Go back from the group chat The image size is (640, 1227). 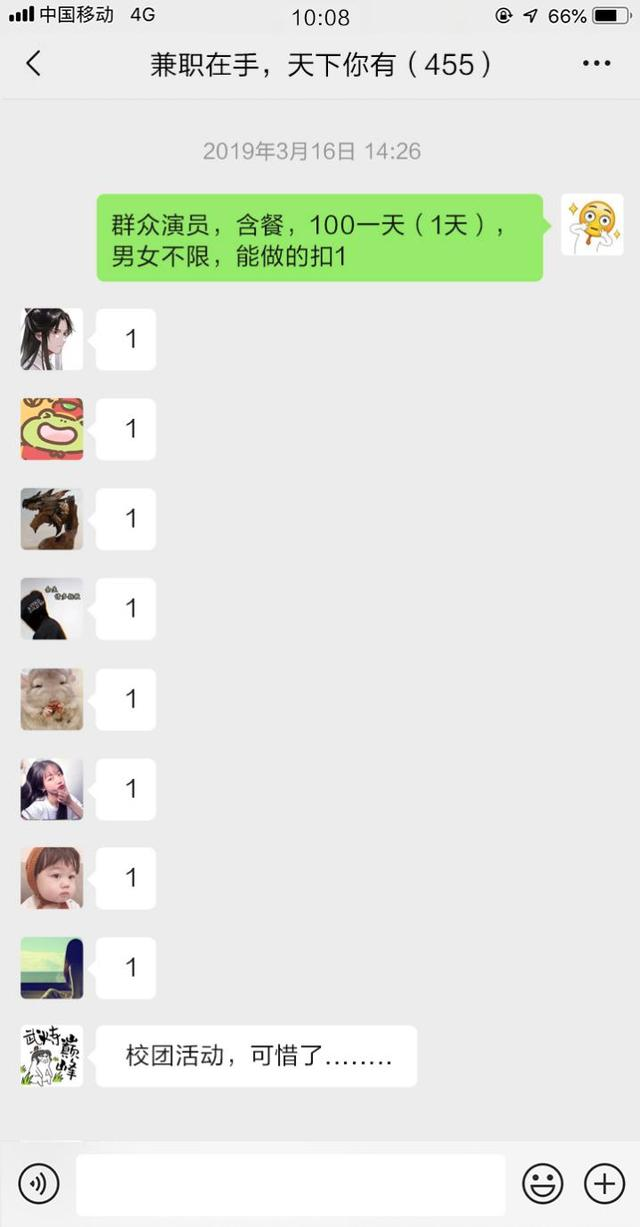pyautogui.click(x=33, y=65)
